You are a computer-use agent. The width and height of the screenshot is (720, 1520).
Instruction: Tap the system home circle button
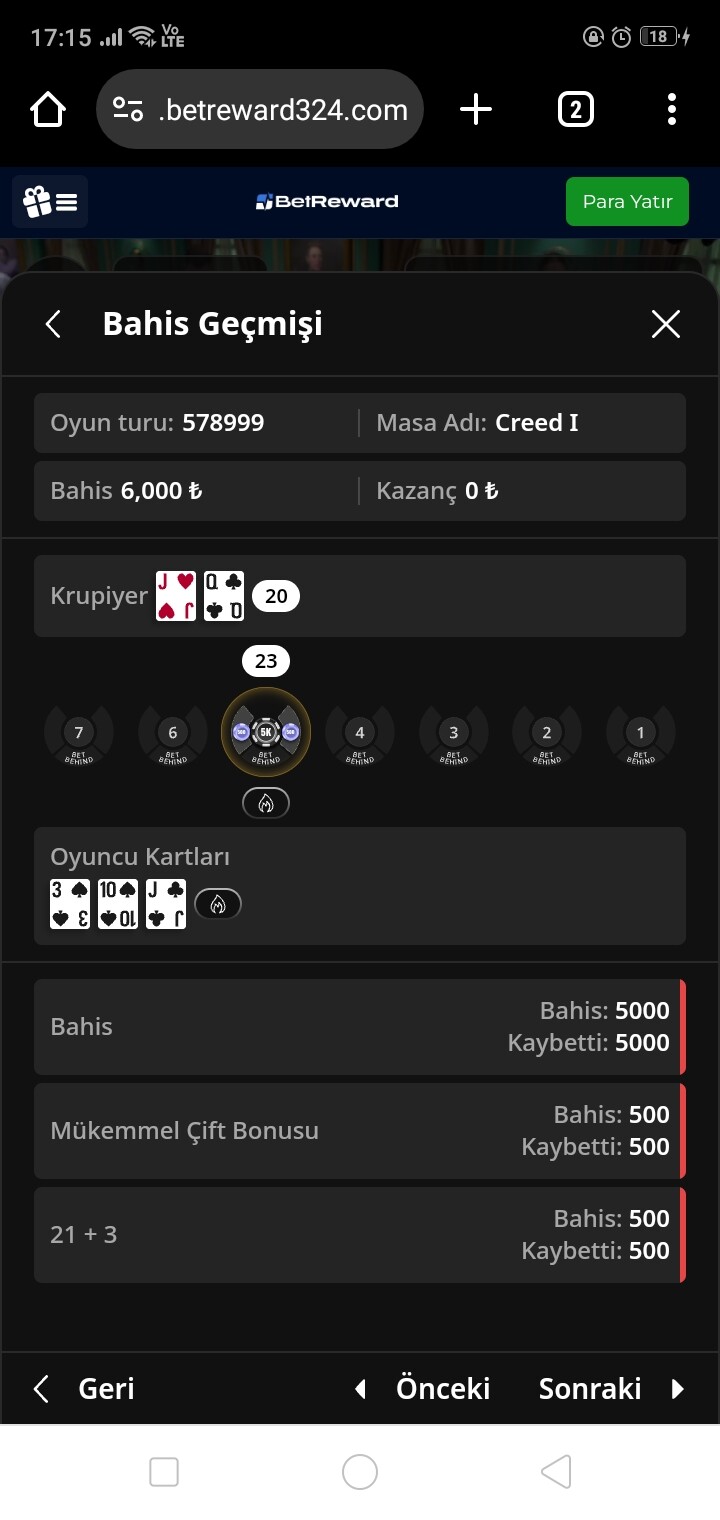click(x=360, y=1472)
